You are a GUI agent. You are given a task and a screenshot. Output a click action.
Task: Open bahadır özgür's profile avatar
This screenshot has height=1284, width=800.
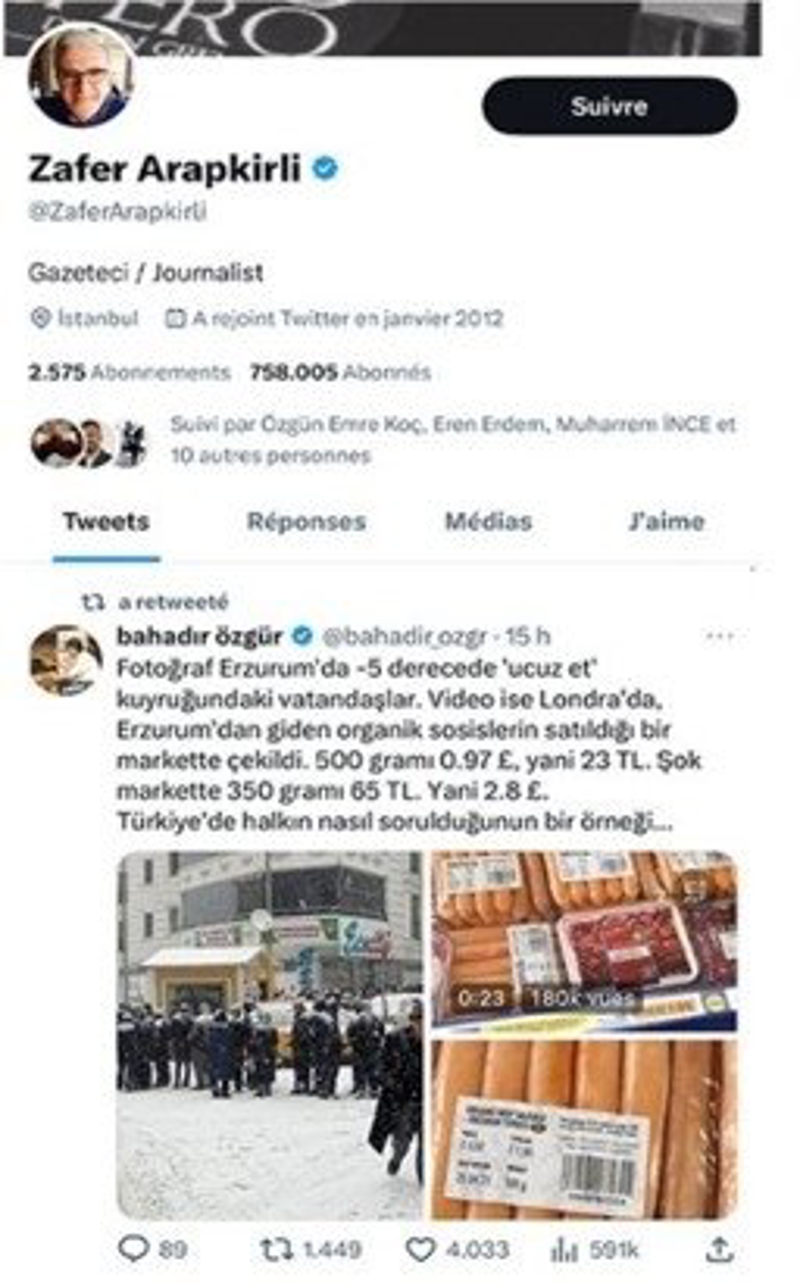click(x=66, y=661)
